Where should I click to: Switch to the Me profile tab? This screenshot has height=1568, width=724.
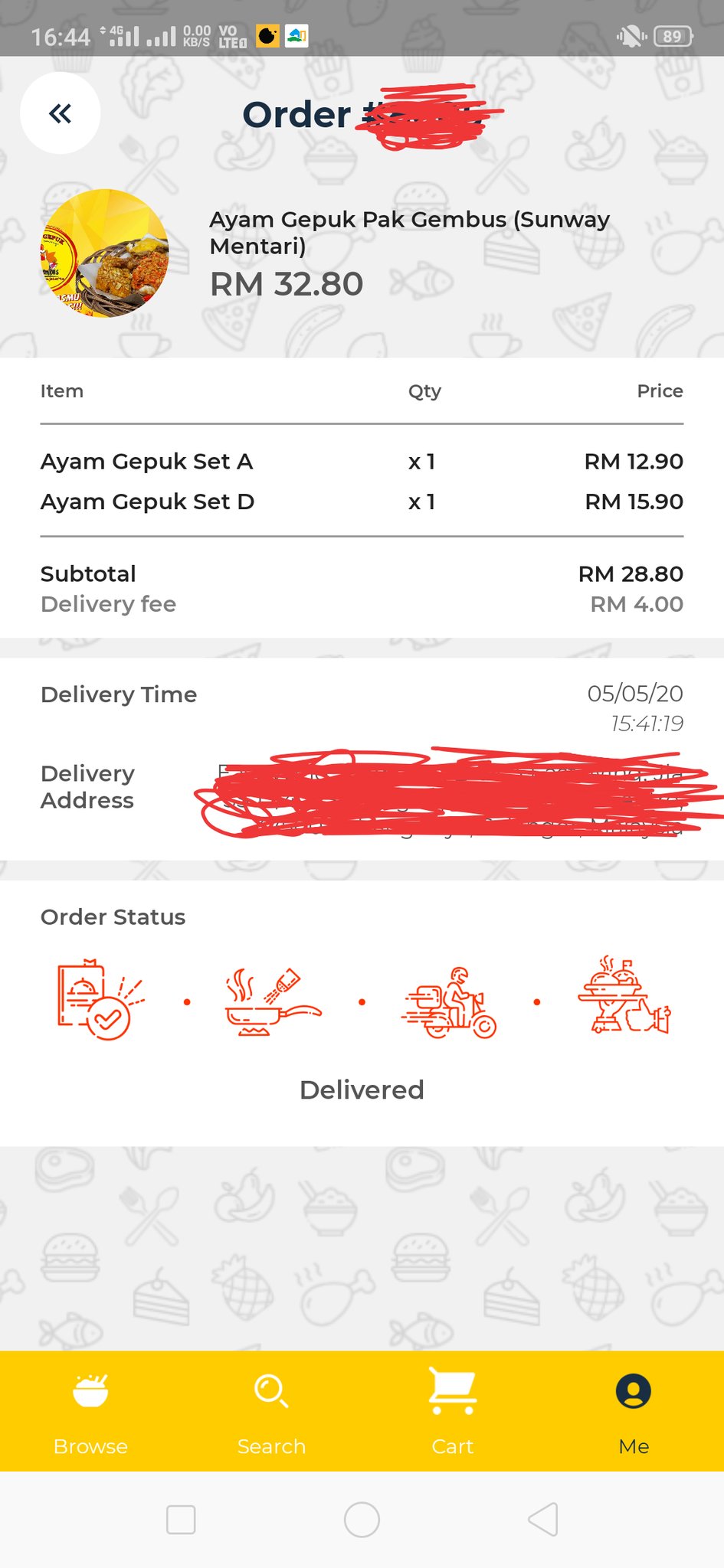pyautogui.click(x=634, y=1413)
